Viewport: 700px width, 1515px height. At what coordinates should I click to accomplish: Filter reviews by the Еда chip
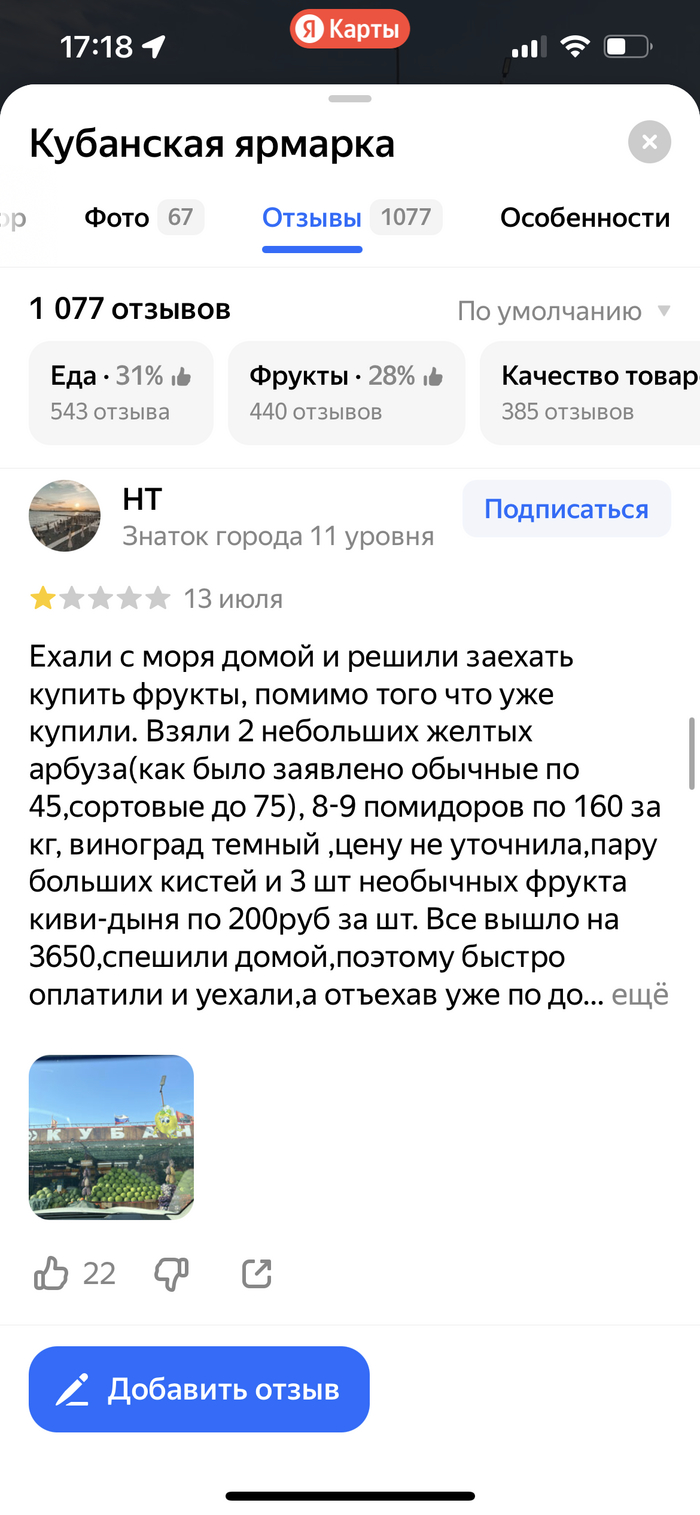(x=121, y=392)
